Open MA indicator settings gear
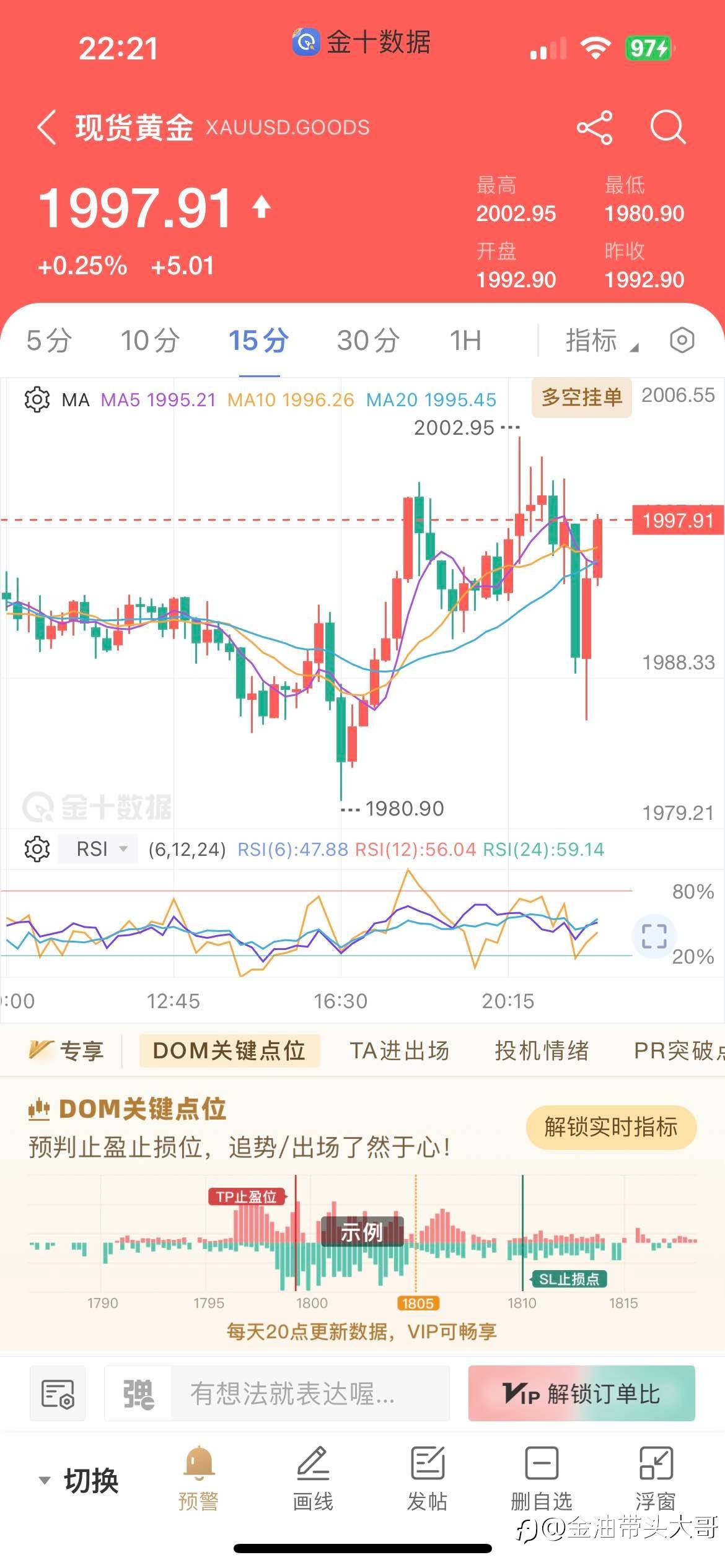The image size is (725, 1568). click(37, 399)
